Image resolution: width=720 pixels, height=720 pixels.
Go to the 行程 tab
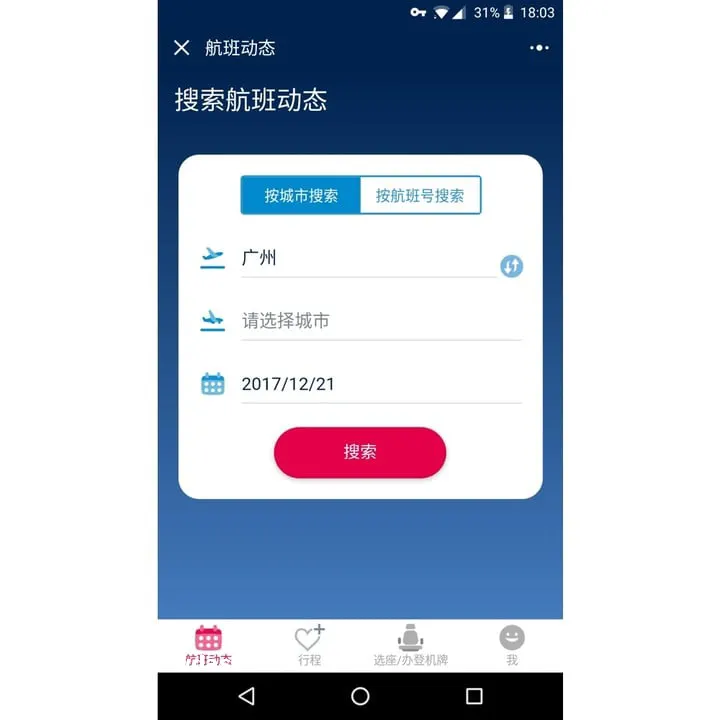coord(309,646)
